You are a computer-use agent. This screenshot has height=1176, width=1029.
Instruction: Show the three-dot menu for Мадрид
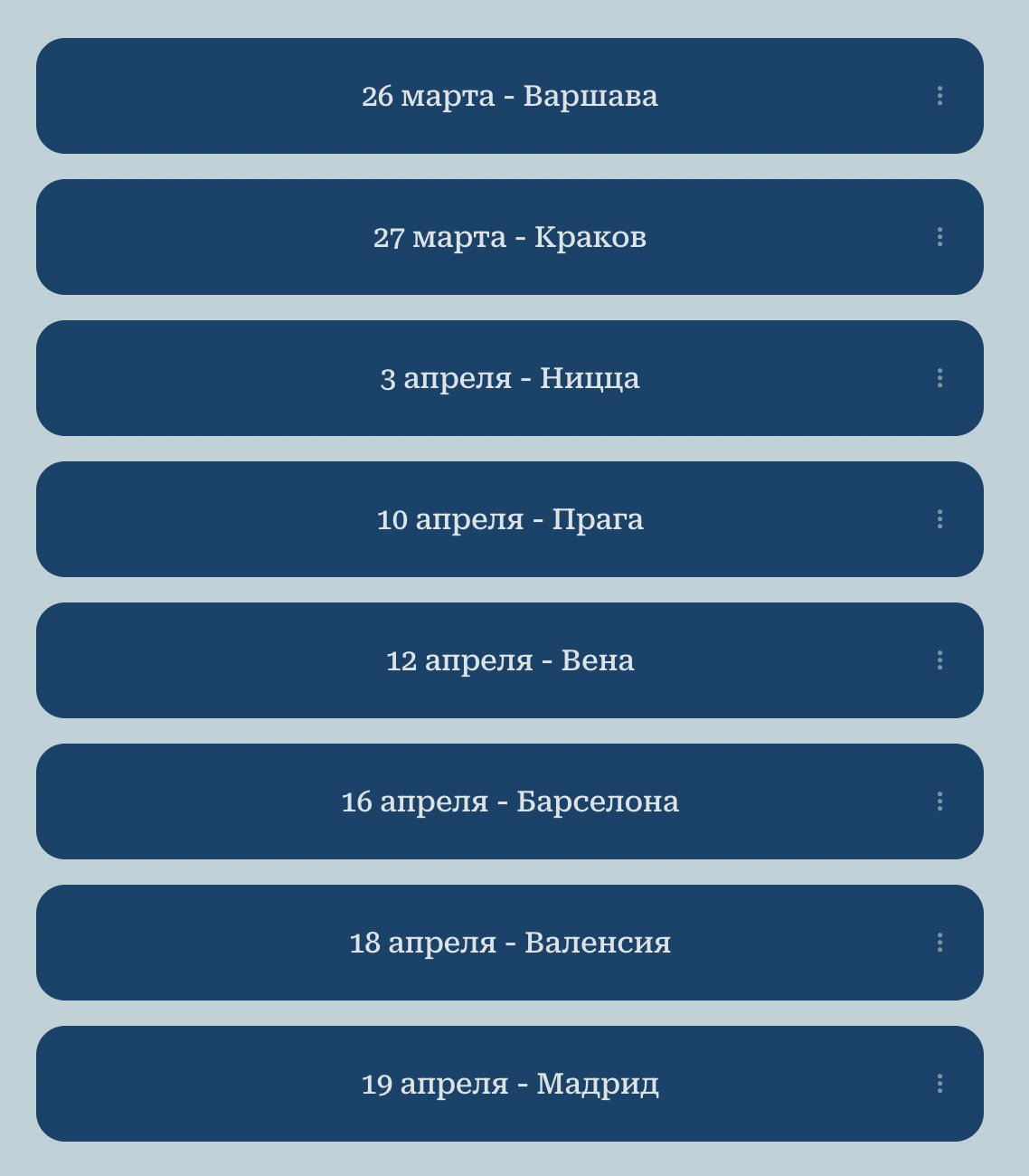click(x=939, y=1084)
